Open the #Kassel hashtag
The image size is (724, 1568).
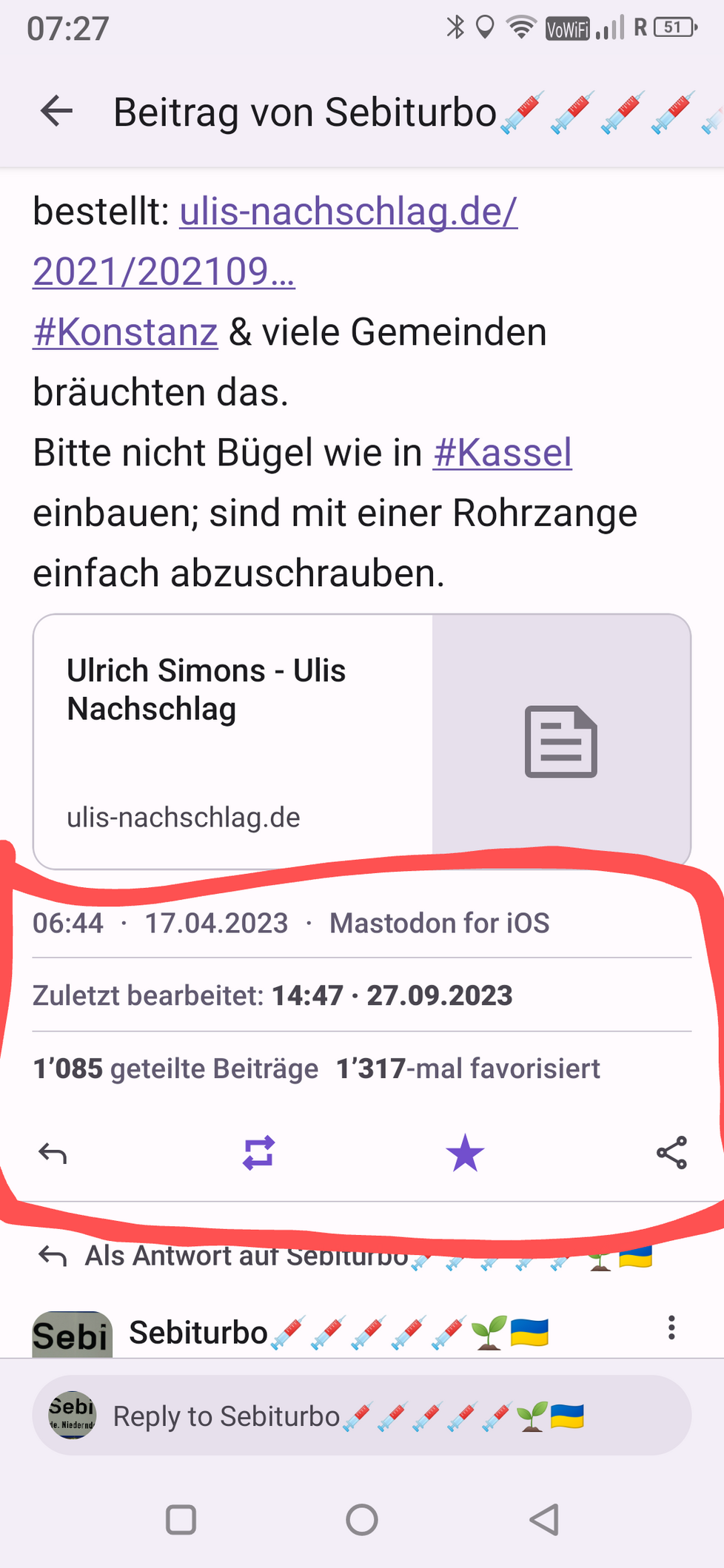point(503,452)
